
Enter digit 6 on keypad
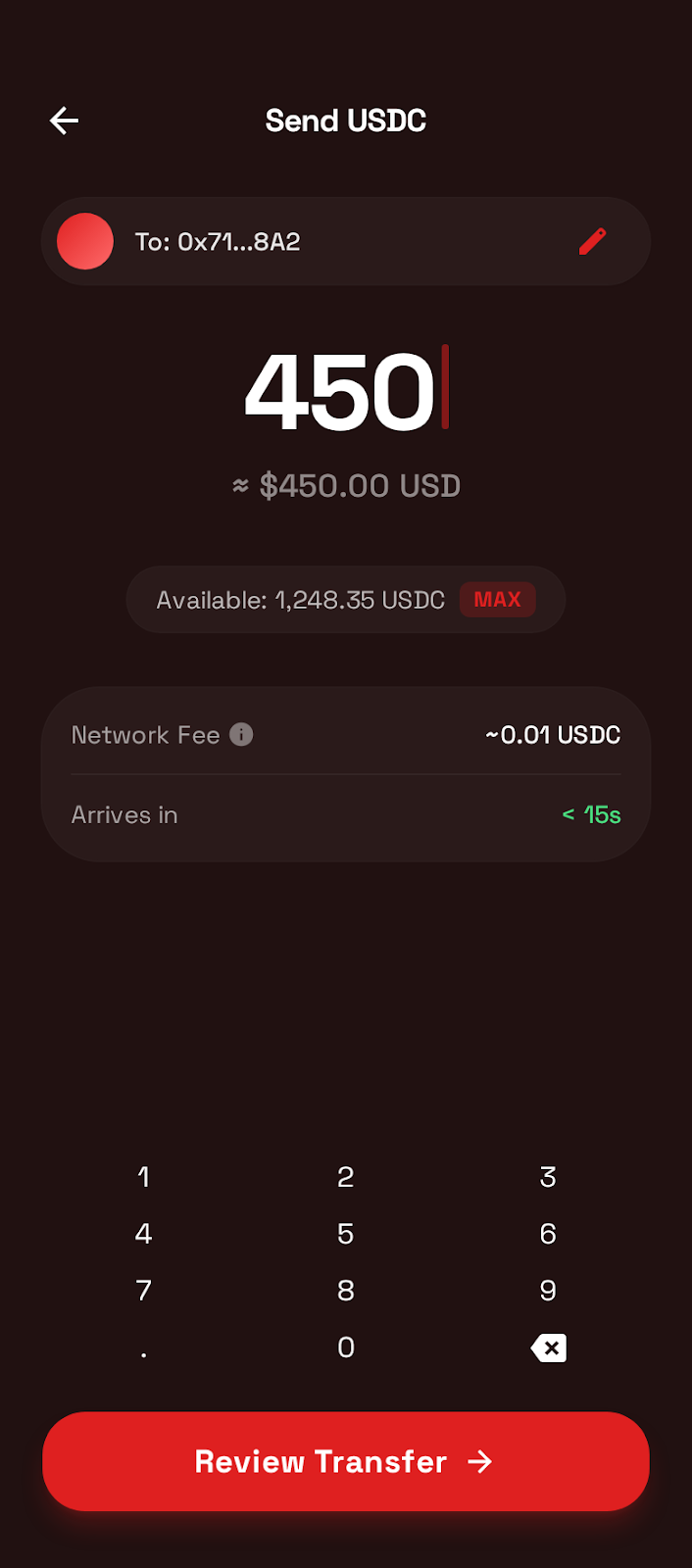(548, 1234)
